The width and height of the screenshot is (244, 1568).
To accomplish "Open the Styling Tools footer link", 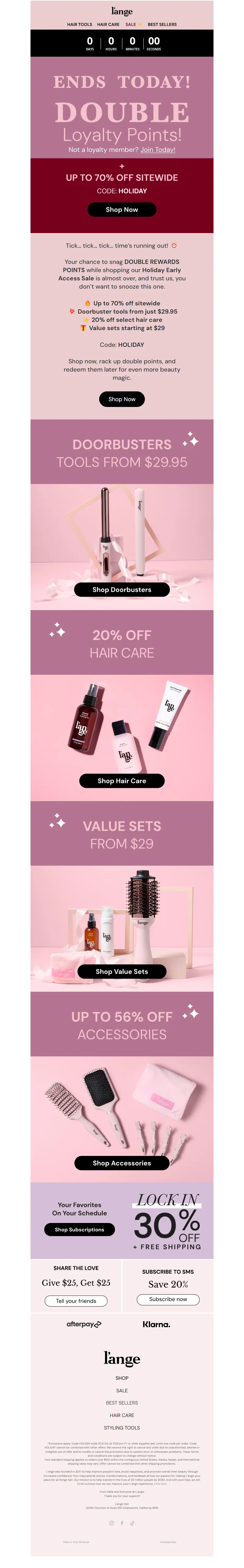I will tap(122, 1427).
